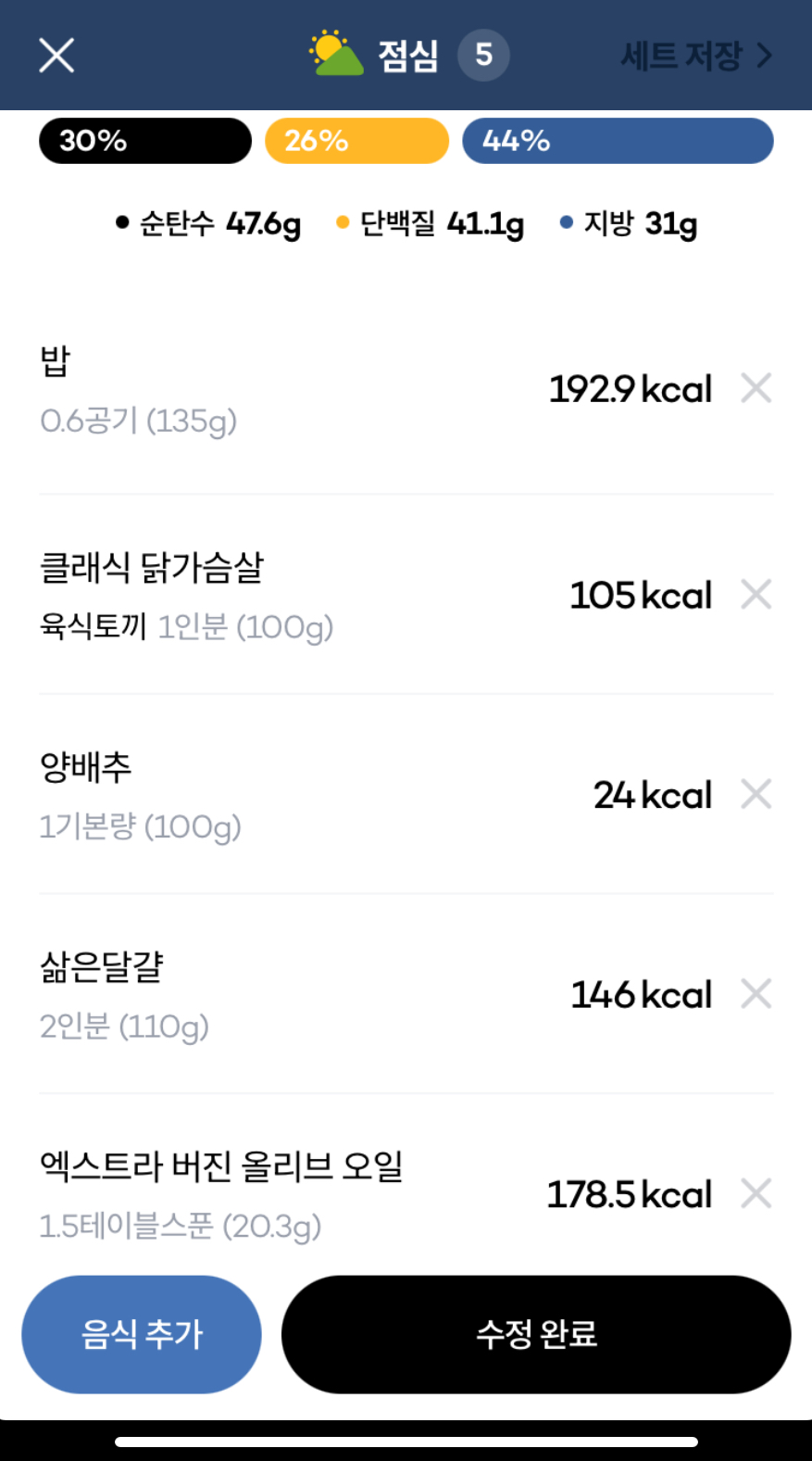Confirm edits with 수정 완료
The height and width of the screenshot is (1461, 812).
coord(536,1334)
